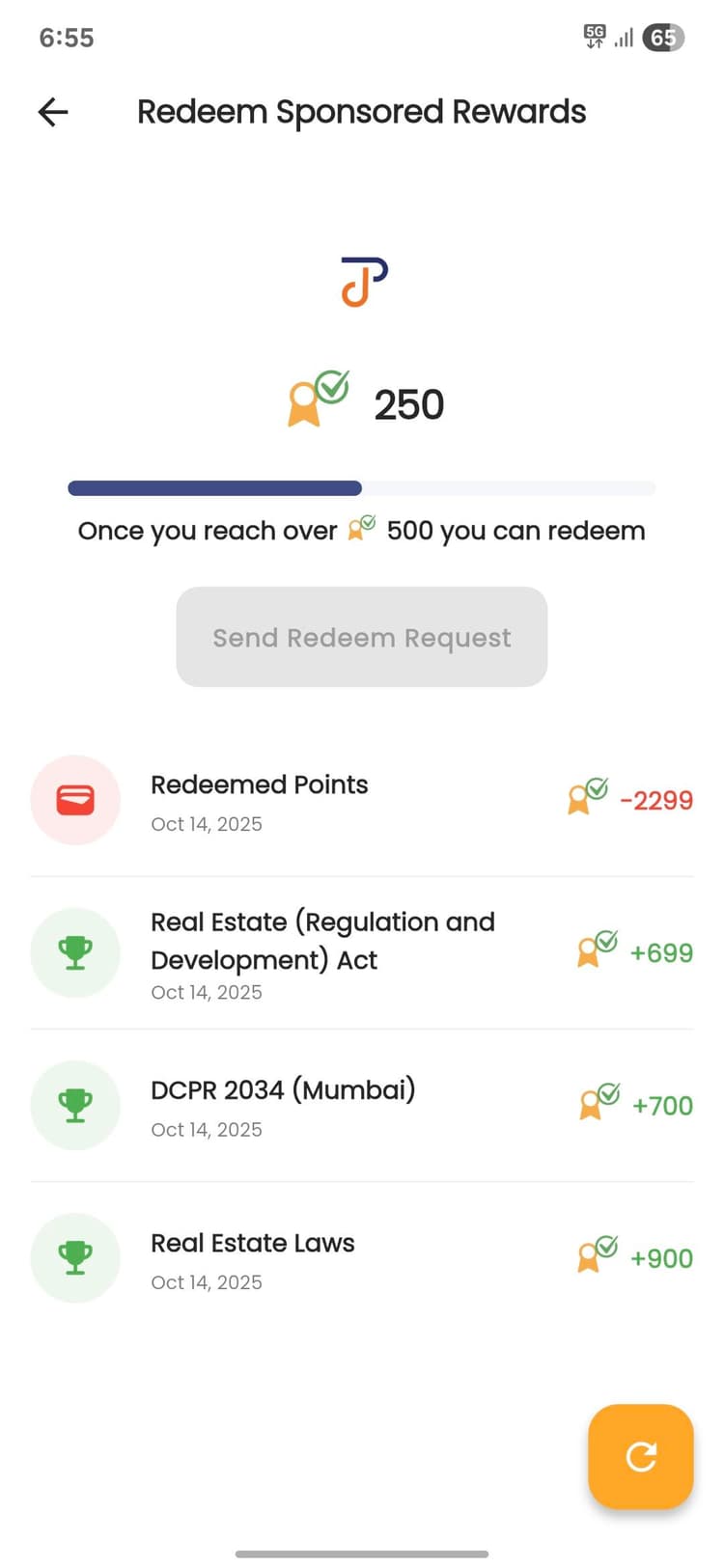Tap the red wallet icon beside Redeemed Points
The height and width of the screenshot is (1568, 724).
click(75, 799)
